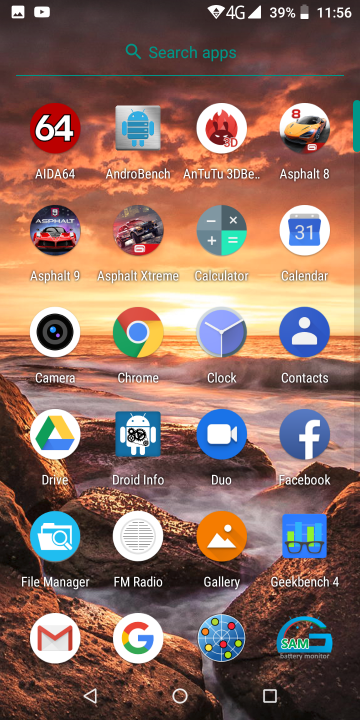
Task: Tap the Search apps field
Action: [x=180, y=52]
